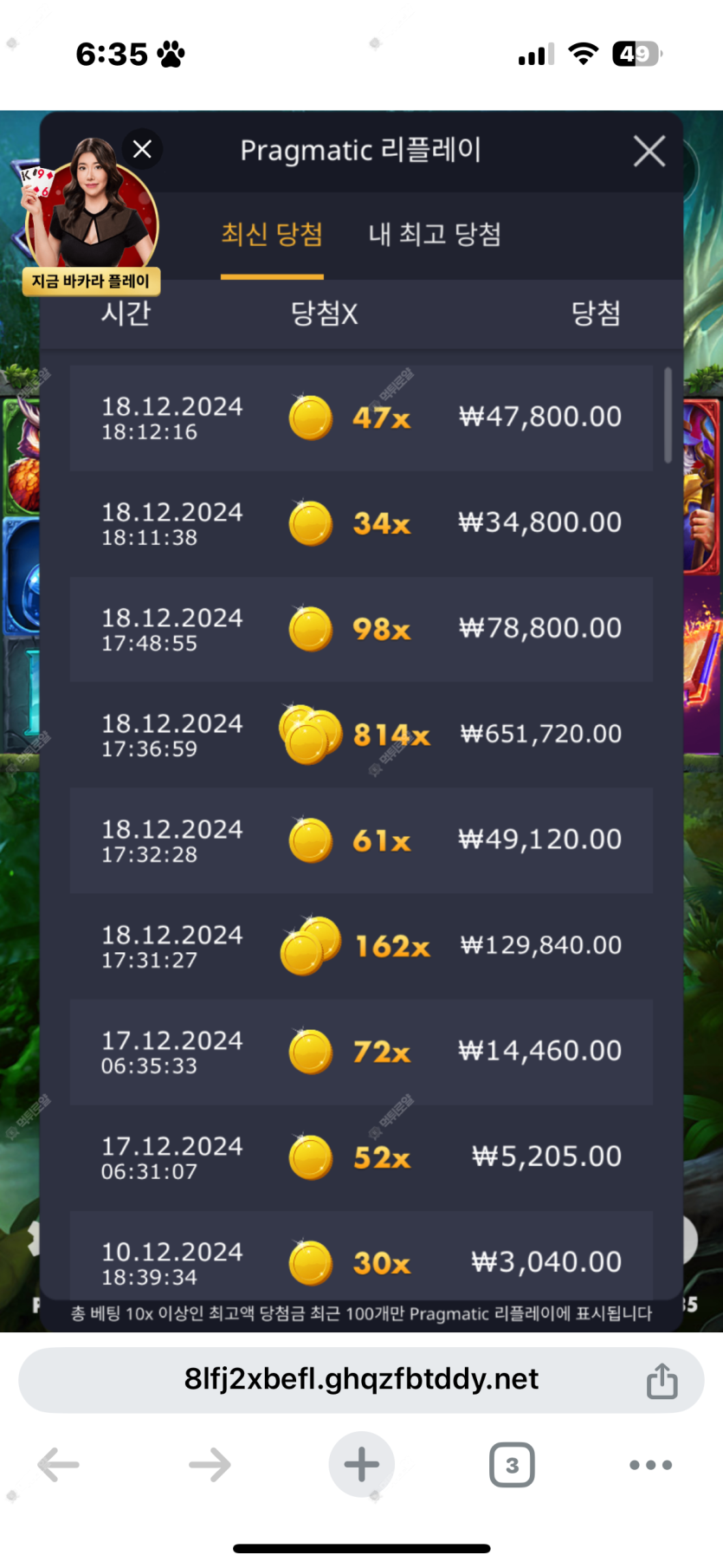Switch to the 최신 당첨 tab
The width and height of the screenshot is (723, 1568).
[x=272, y=235]
